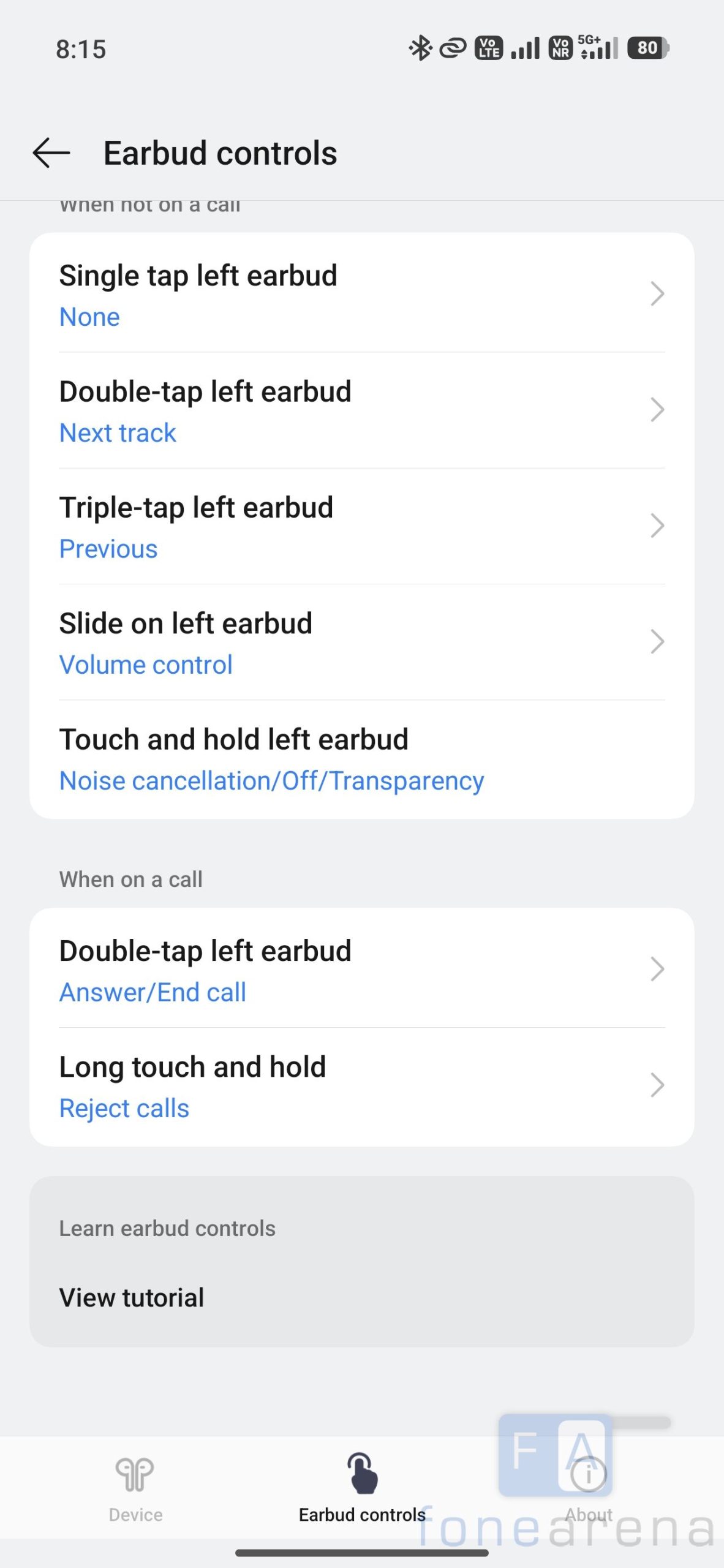Open Double-tap left earbud Next track setting

tap(361, 410)
